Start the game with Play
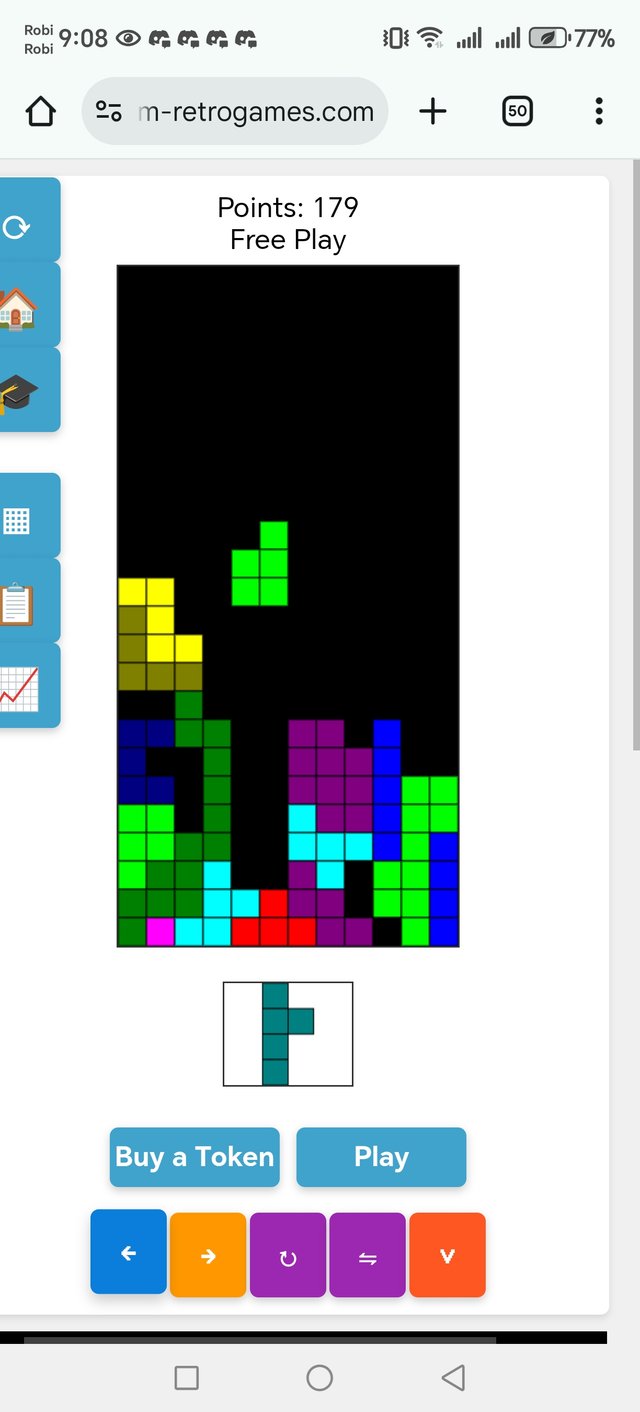Viewport: 640px width, 1412px height. click(x=381, y=1157)
